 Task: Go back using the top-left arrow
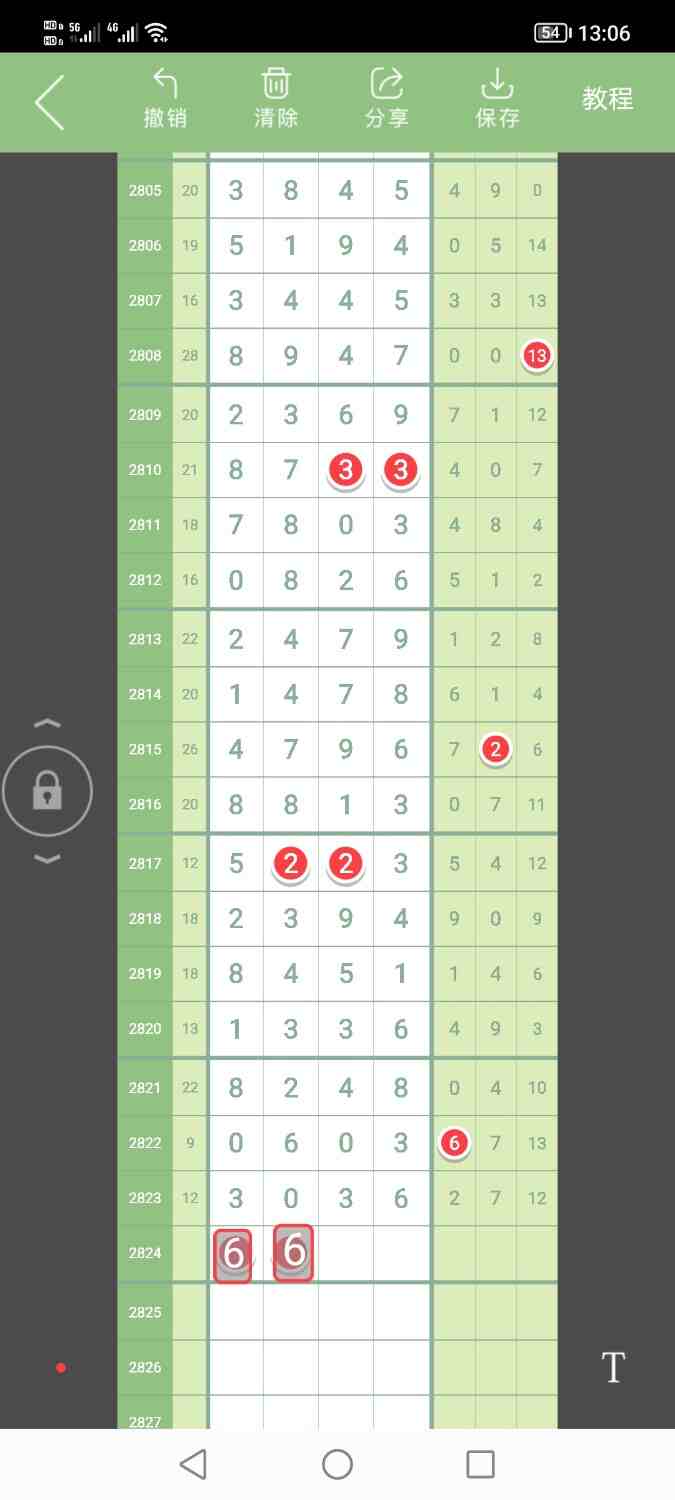click(x=50, y=102)
